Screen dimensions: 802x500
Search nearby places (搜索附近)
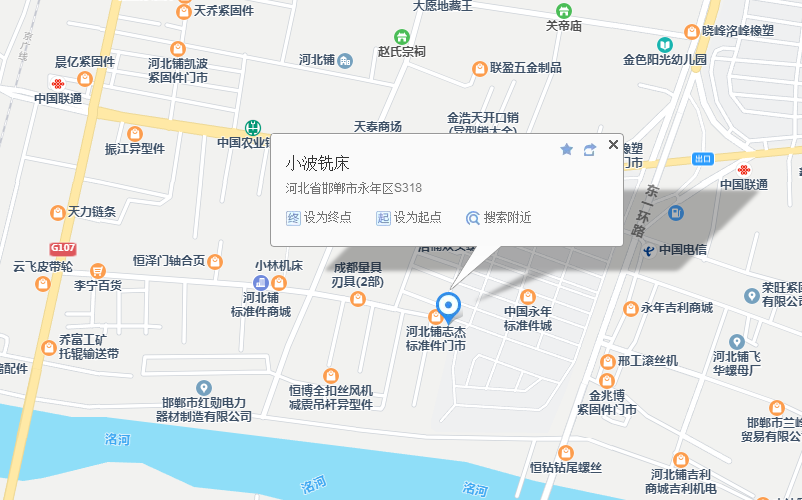pyautogui.click(x=499, y=217)
